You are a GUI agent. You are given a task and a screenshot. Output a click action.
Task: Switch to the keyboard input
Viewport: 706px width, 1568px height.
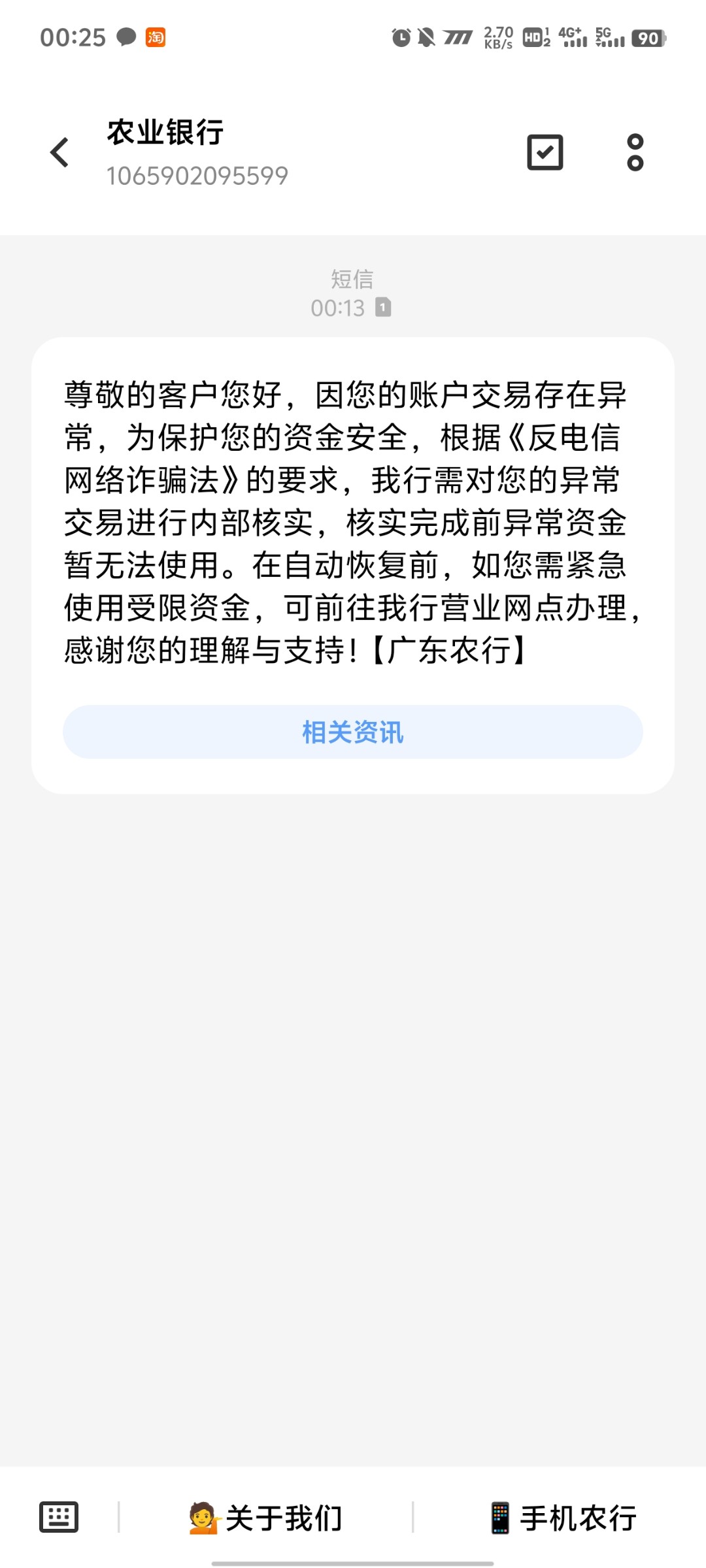59,1516
